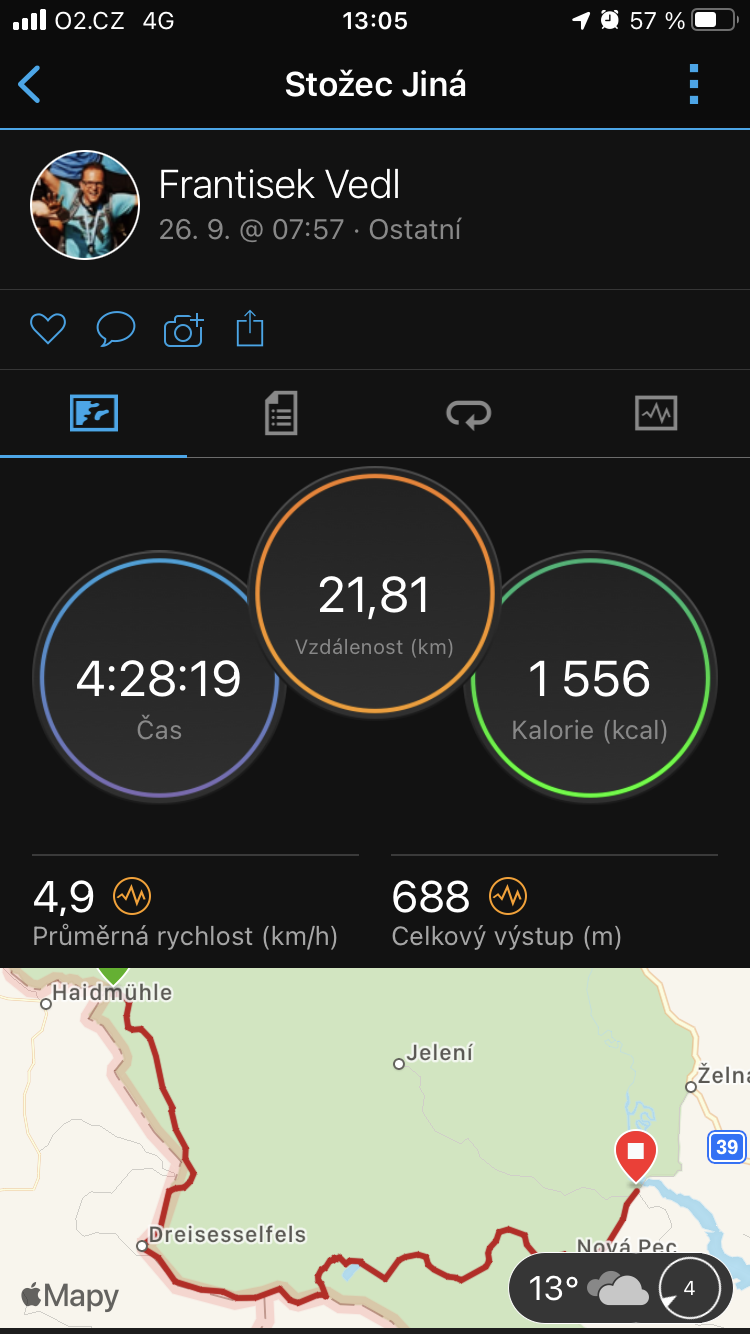Viewport: 750px width, 1334px height.
Task: Like this activity with the heart icon
Action: pyautogui.click(x=48, y=329)
